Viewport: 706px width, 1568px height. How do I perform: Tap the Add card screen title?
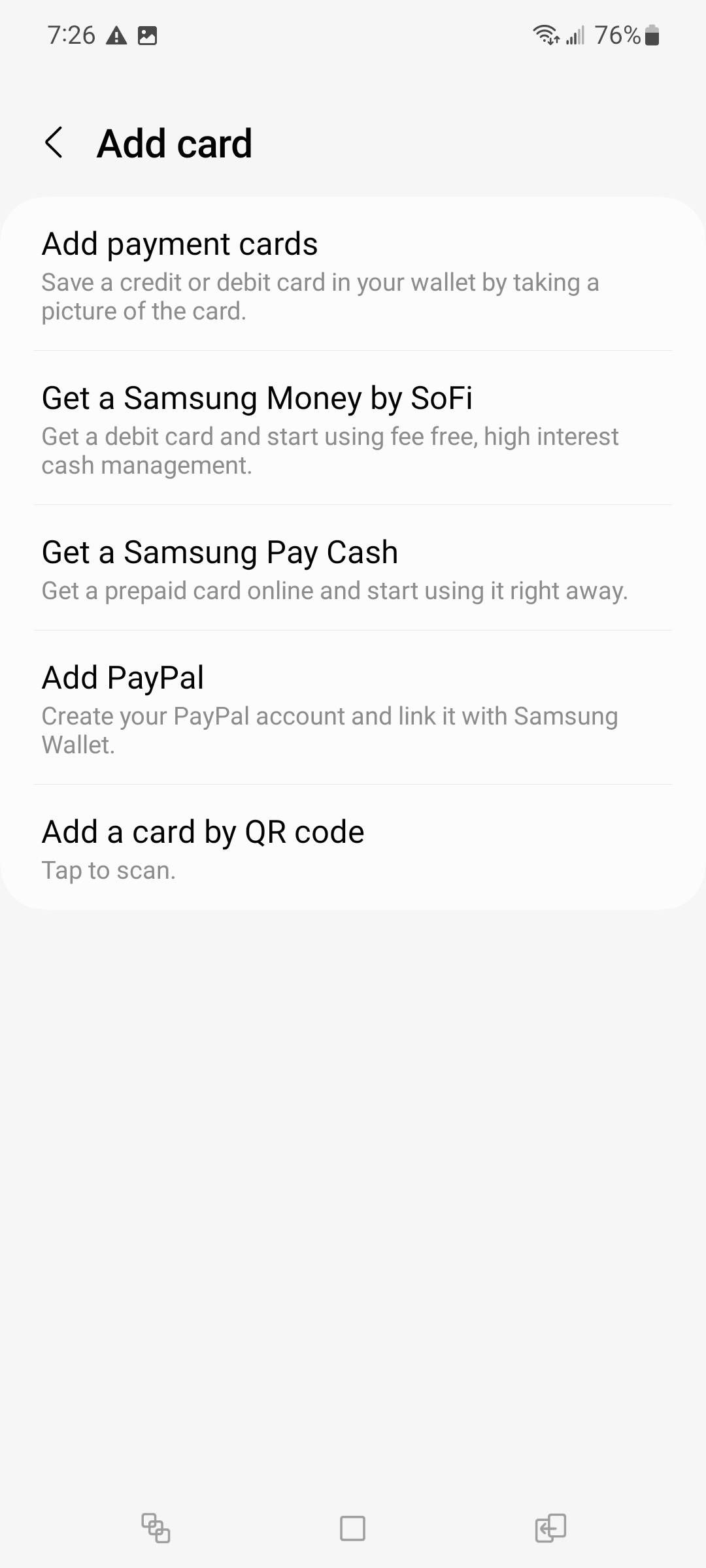(175, 142)
